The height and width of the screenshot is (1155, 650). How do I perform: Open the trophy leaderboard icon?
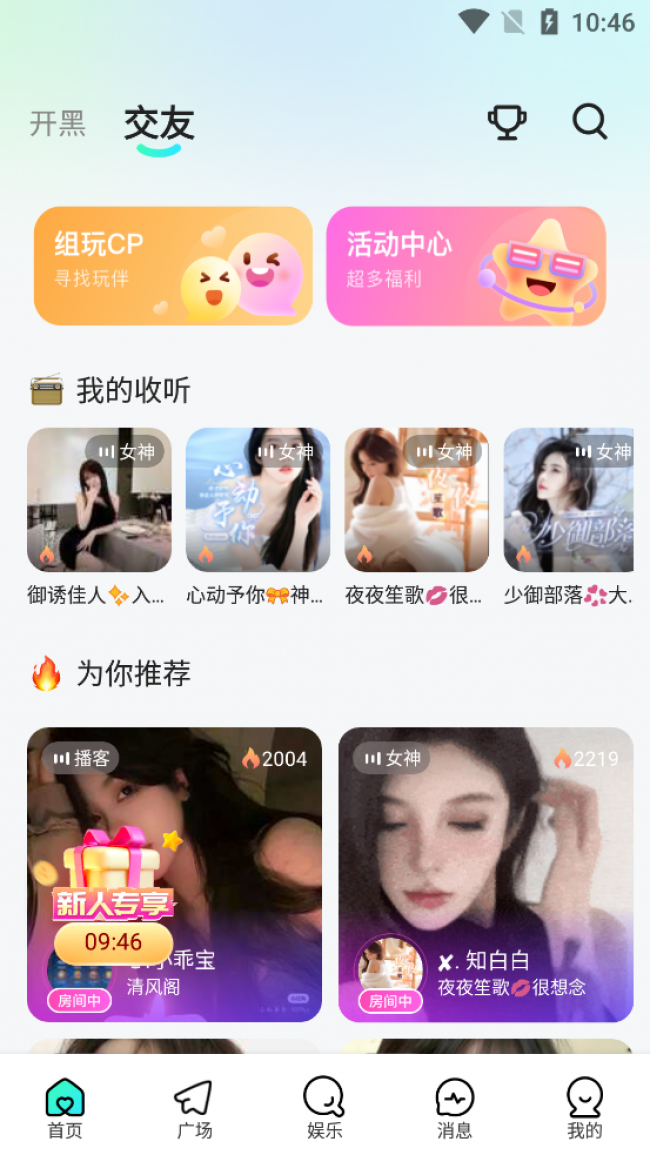[507, 122]
